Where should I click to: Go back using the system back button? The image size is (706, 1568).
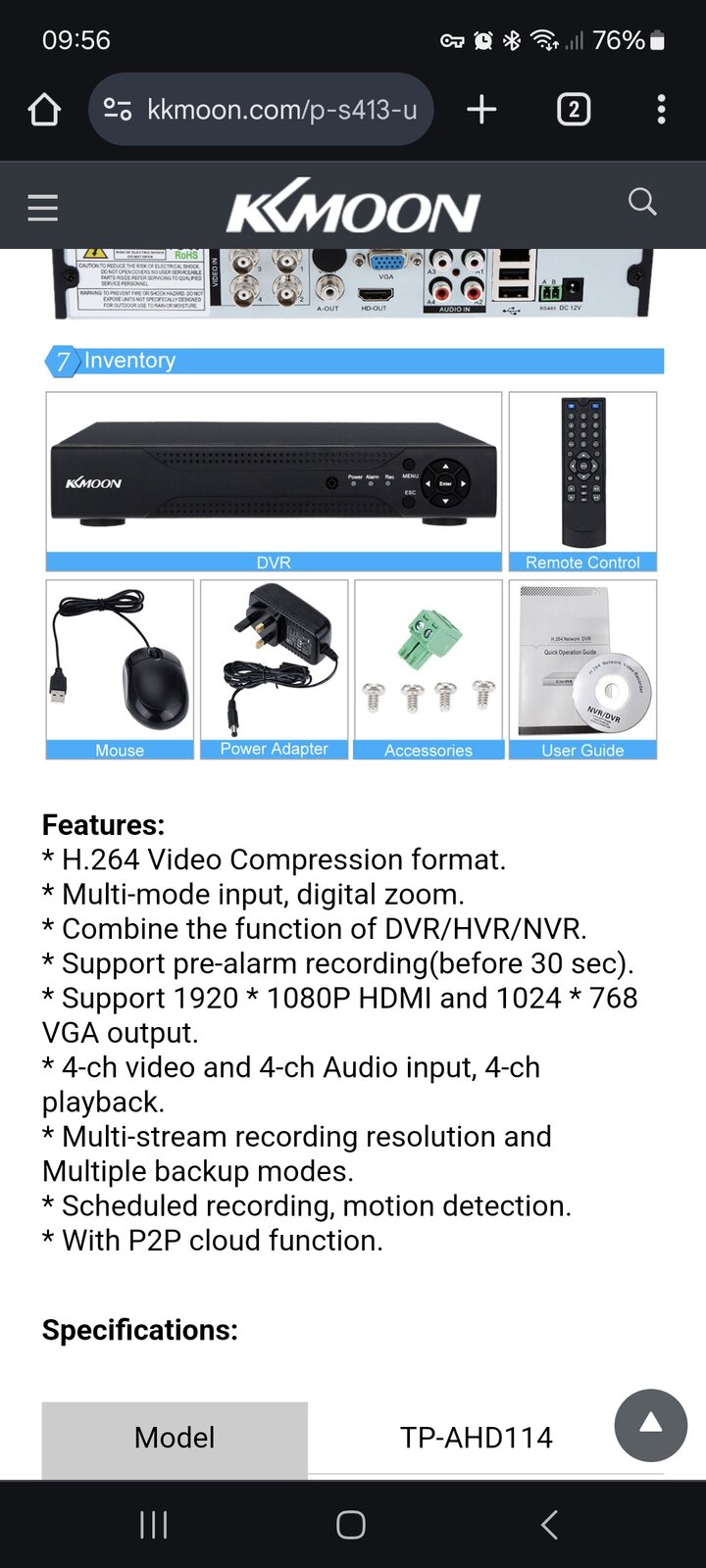[549, 1525]
